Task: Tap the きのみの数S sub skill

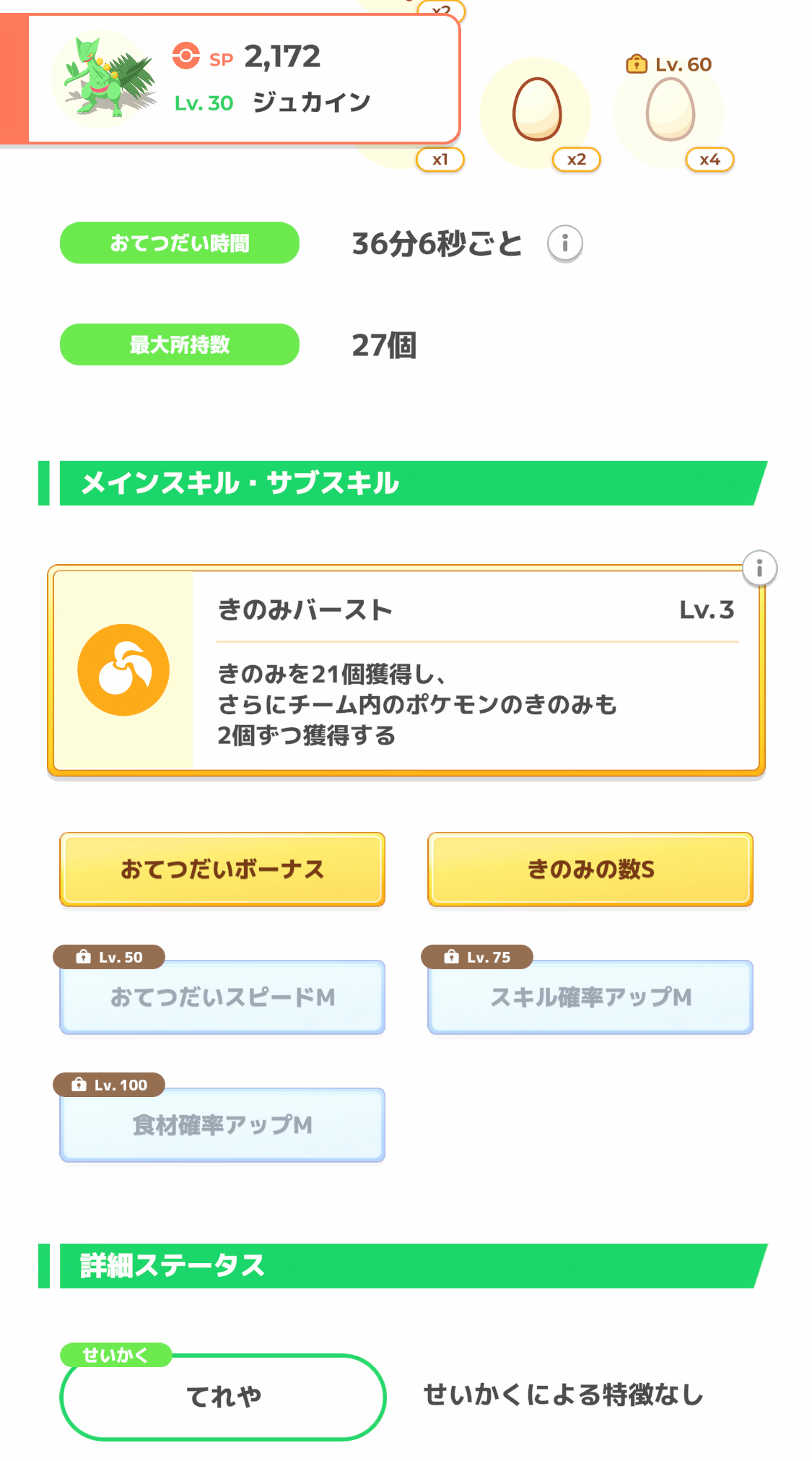Action: (590, 870)
